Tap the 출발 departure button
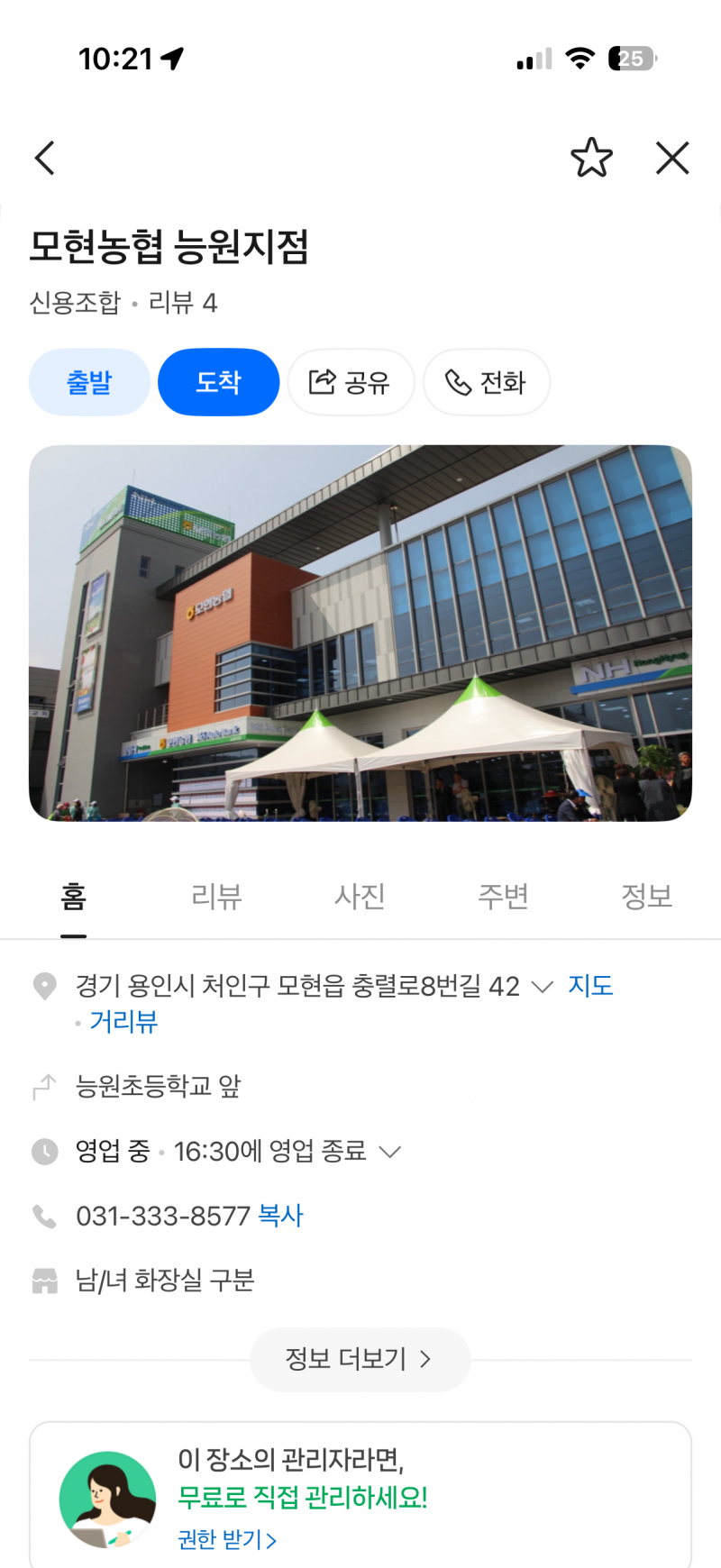 (x=89, y=382)
